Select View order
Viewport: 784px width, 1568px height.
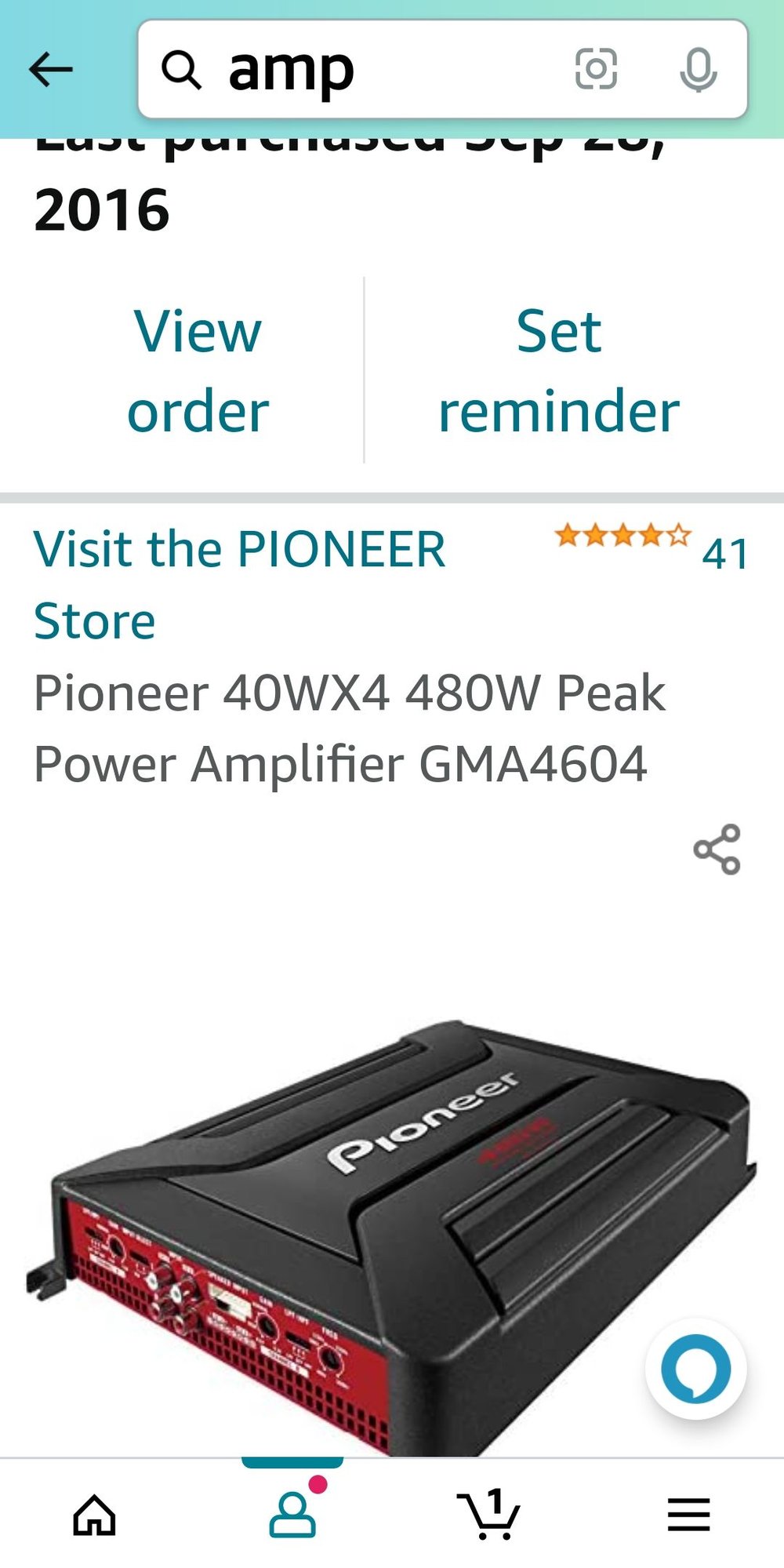click(198, 370)
